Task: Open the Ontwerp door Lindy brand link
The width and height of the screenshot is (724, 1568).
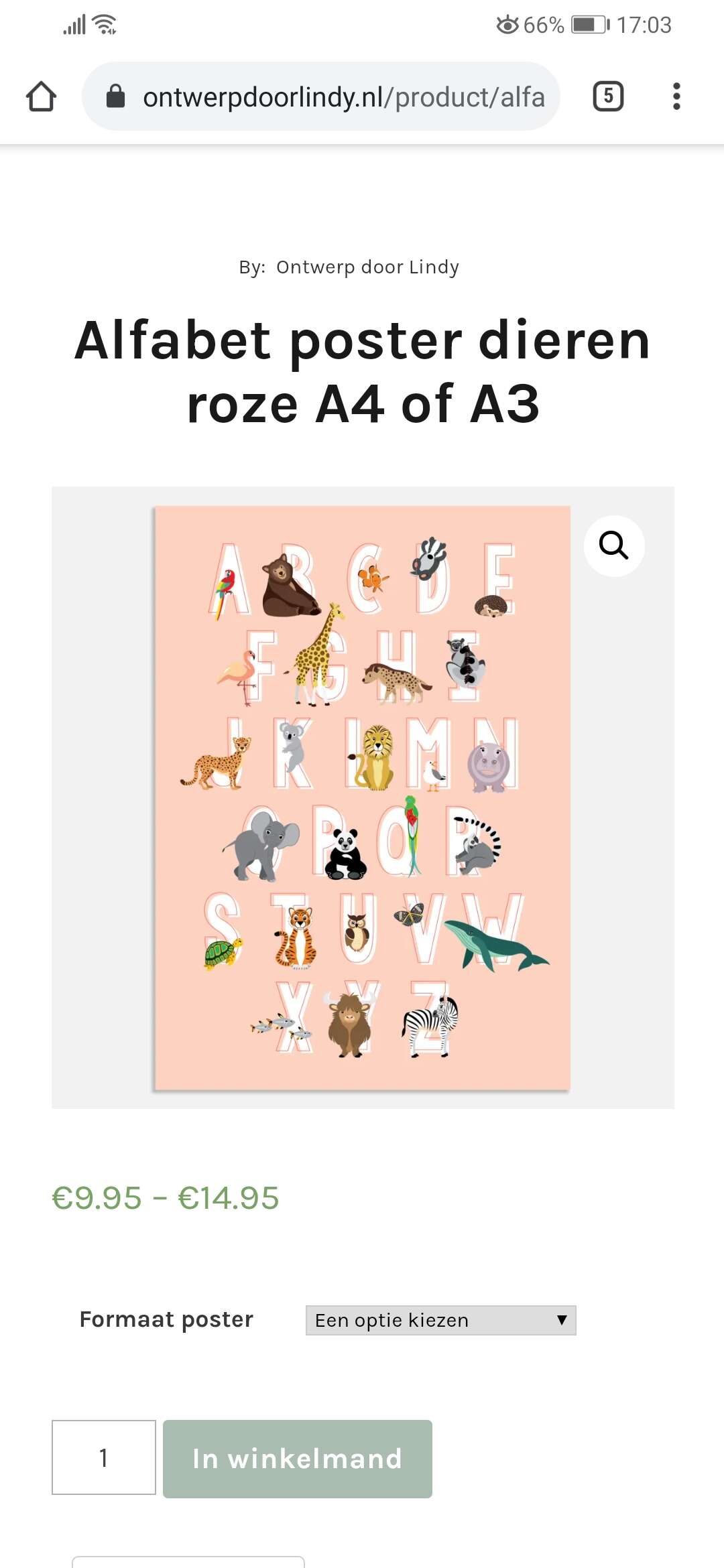Action: [367, 267]
